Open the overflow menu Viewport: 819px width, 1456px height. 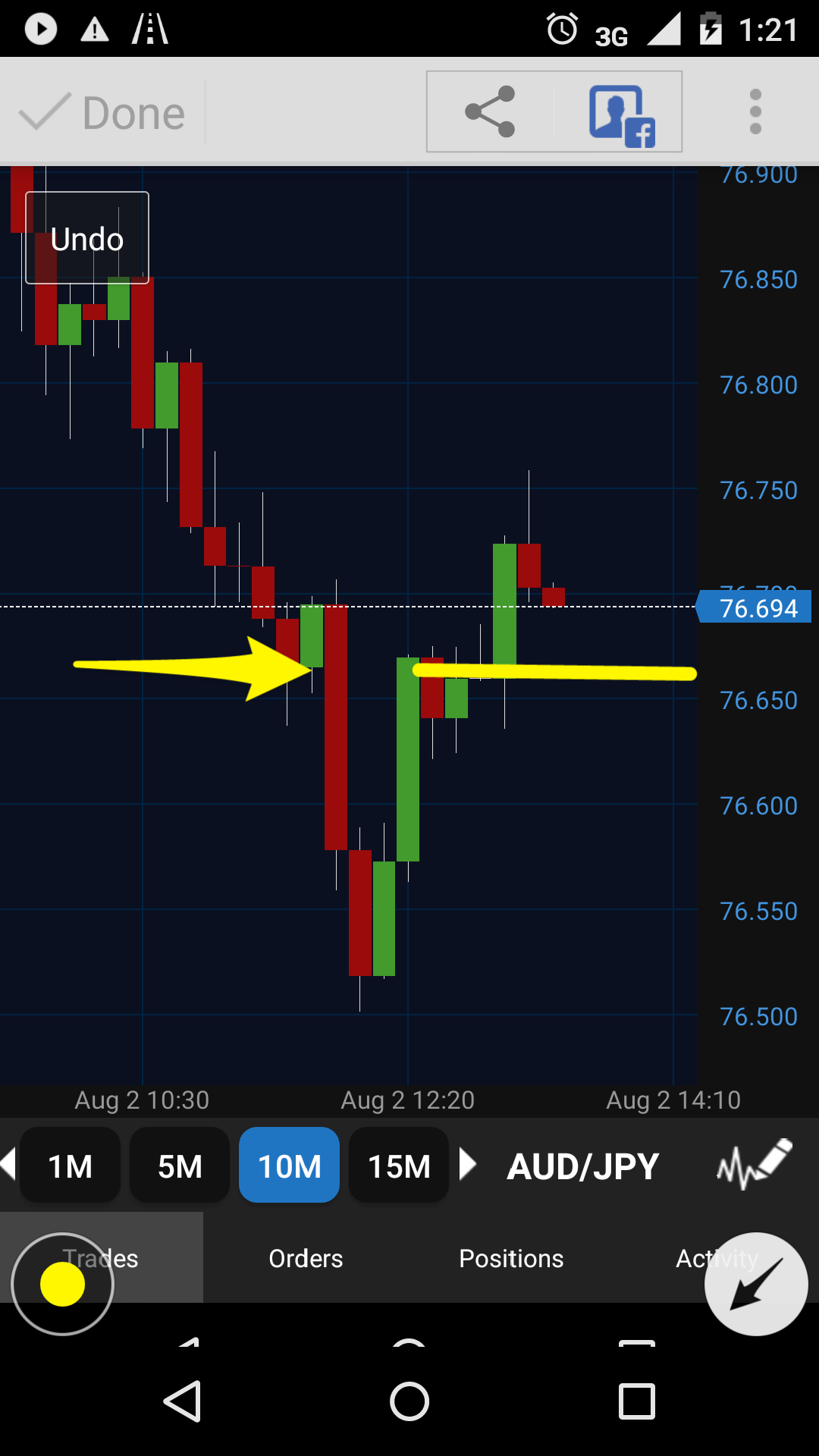pos(755,112)
